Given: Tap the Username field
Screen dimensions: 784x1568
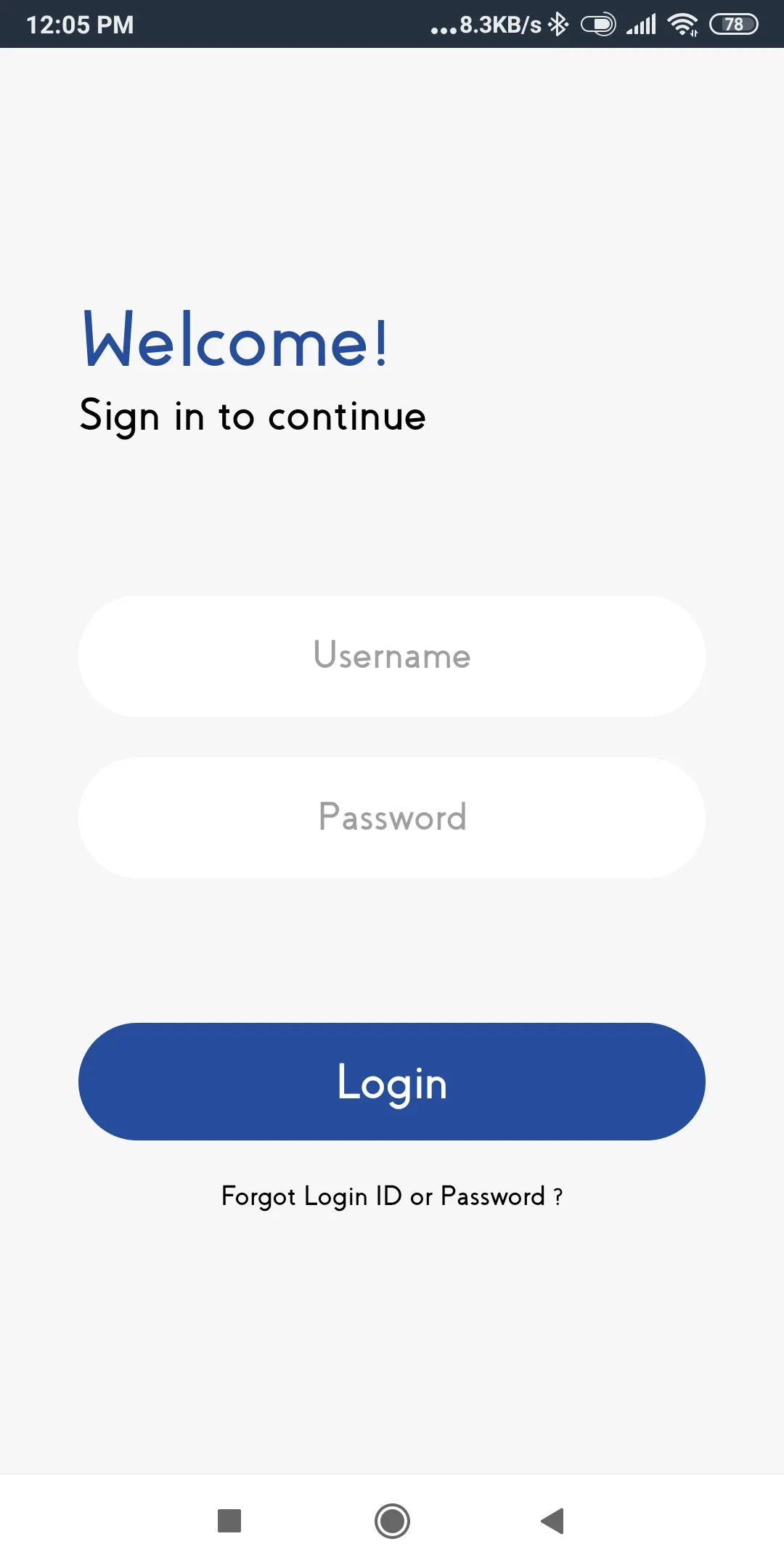Looking at the screenshot, I should (x=392, y=656).
